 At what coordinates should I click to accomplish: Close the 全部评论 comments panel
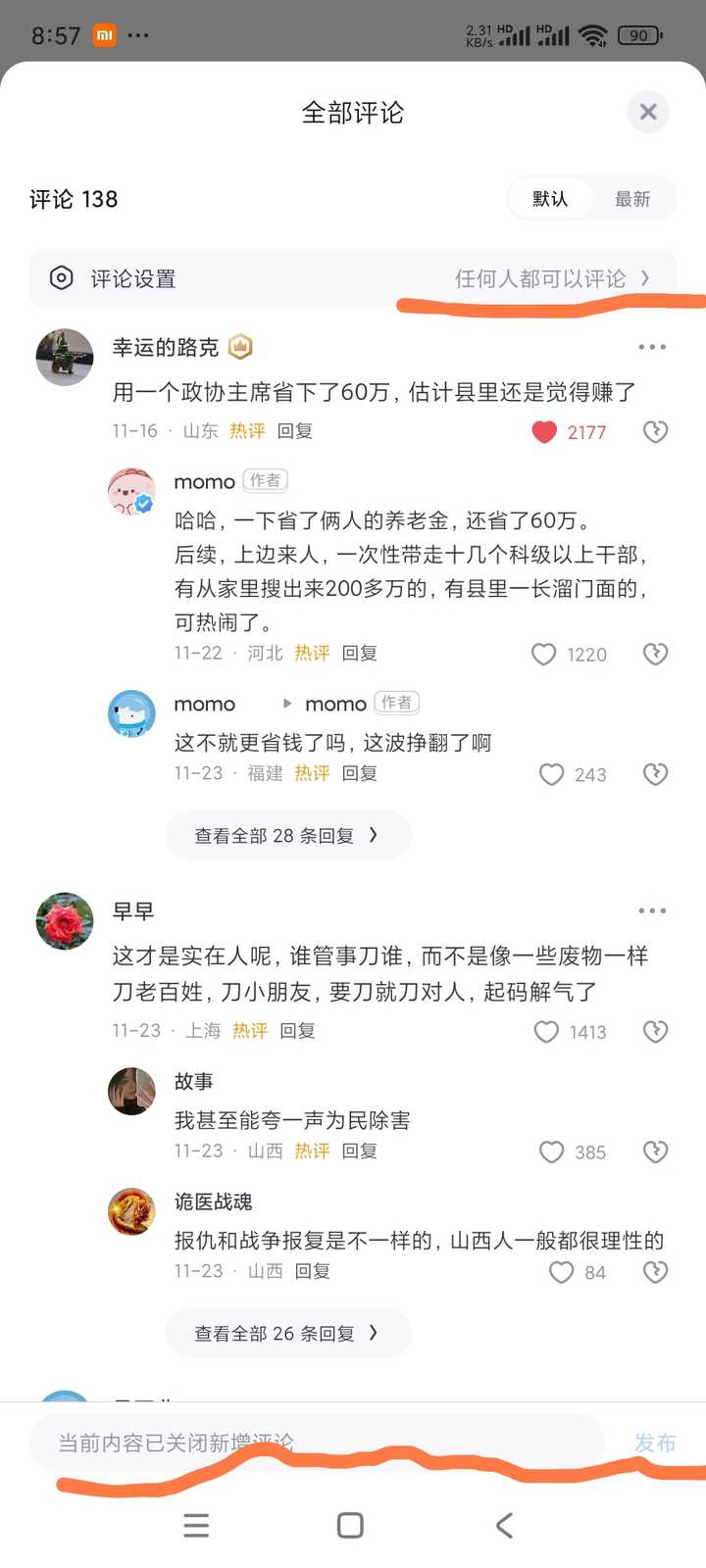coord(648,112)
